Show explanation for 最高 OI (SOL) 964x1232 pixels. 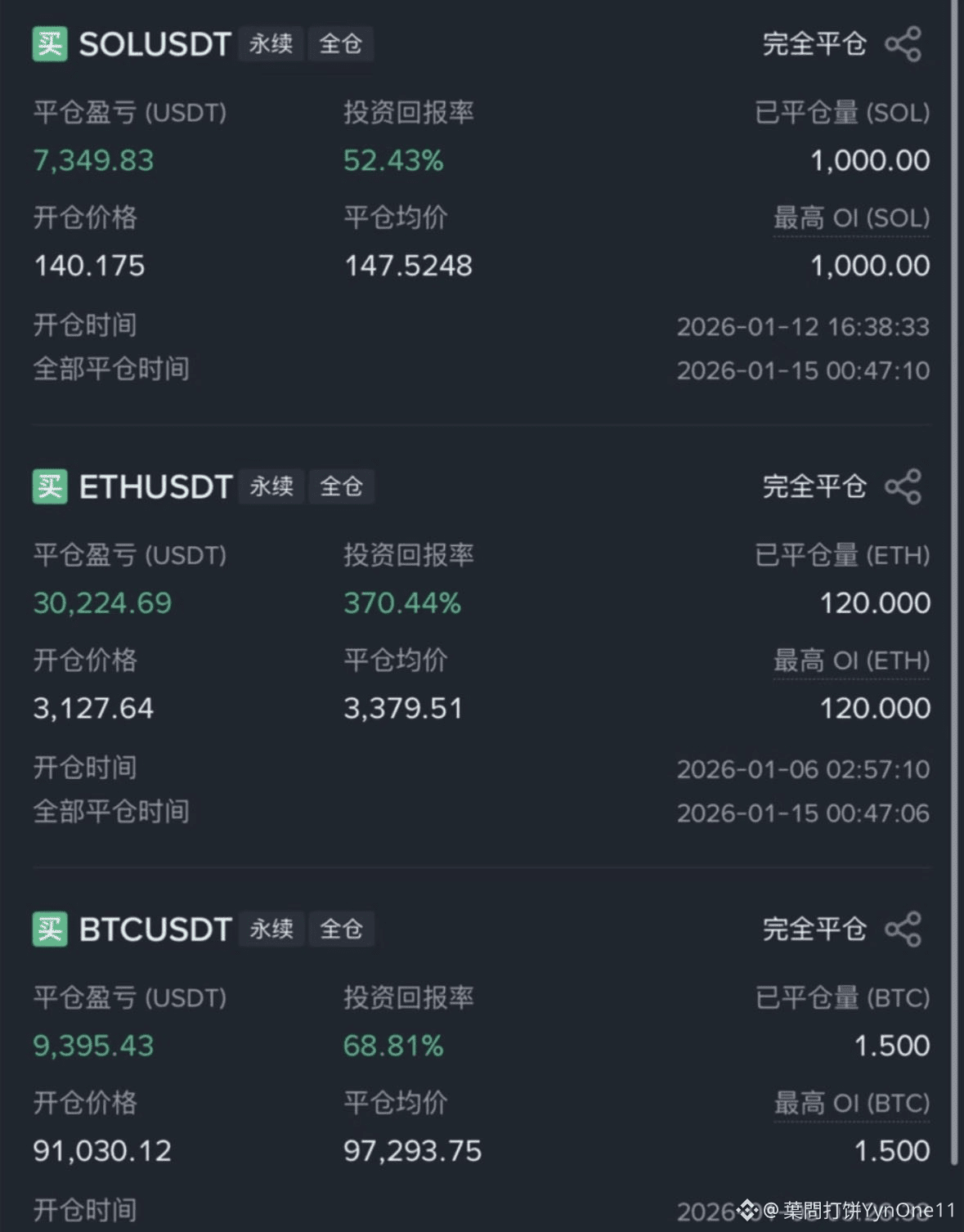(851, 218)
